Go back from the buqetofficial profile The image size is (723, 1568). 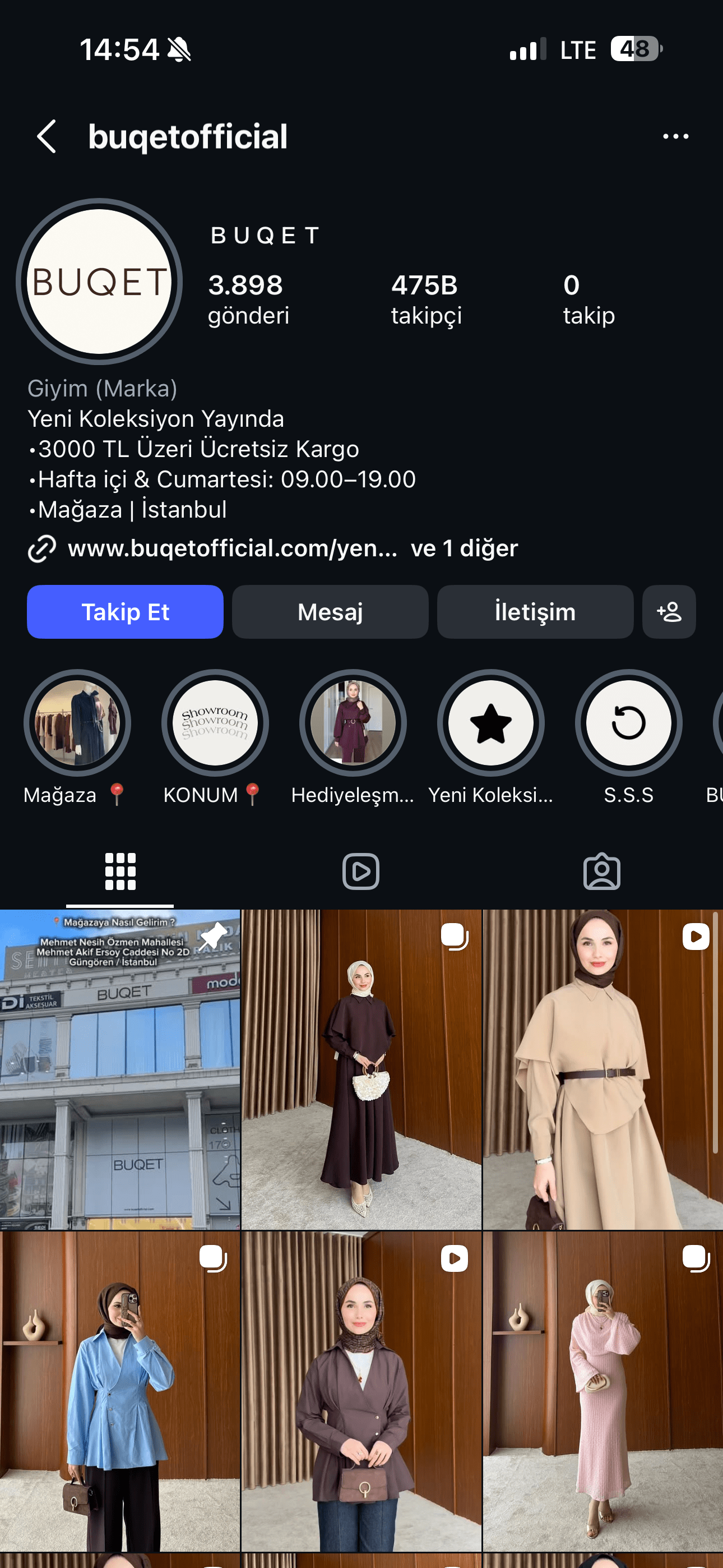click(x=47, y=136)
